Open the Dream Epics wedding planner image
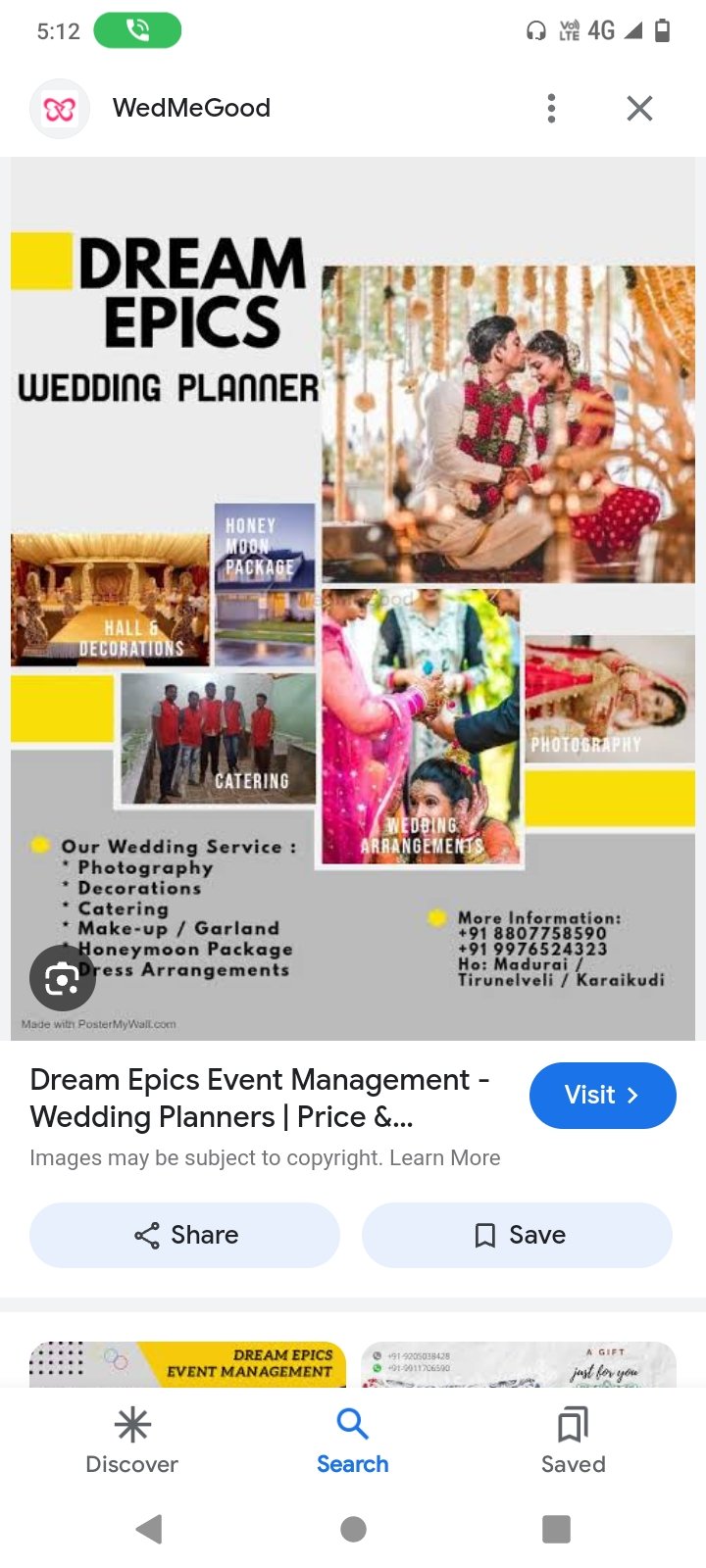This screenshot has height=1568, width=706. [x=353, y=598]
